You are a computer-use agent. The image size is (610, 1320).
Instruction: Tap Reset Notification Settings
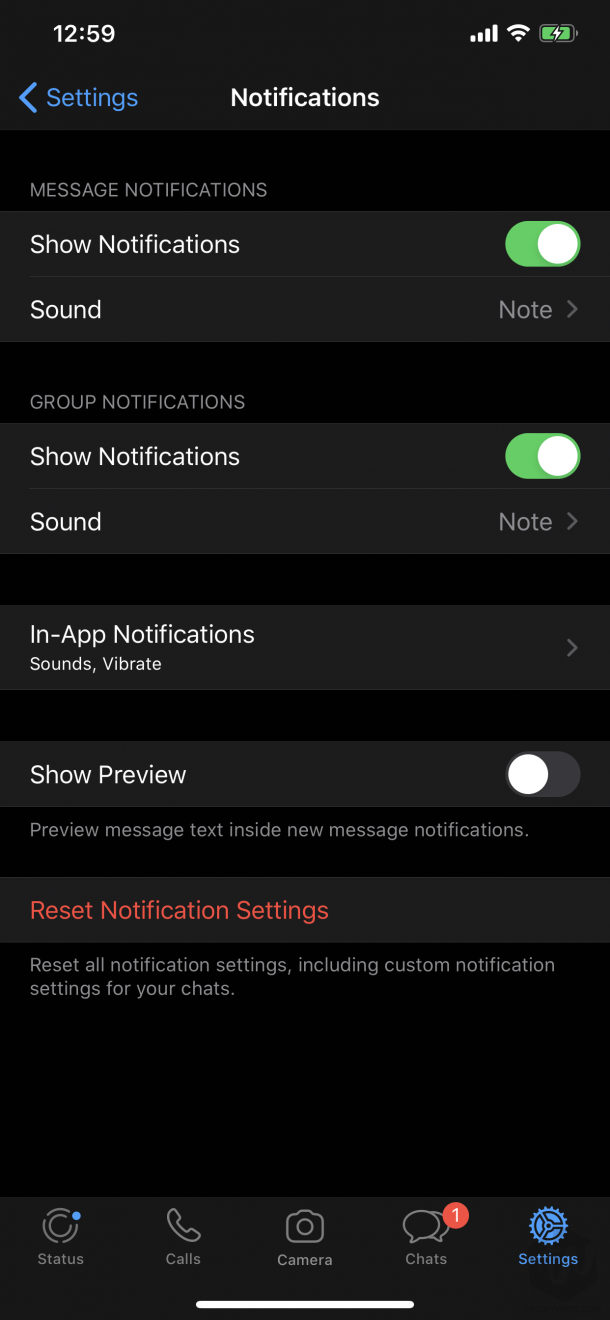(x=180, y=911)
